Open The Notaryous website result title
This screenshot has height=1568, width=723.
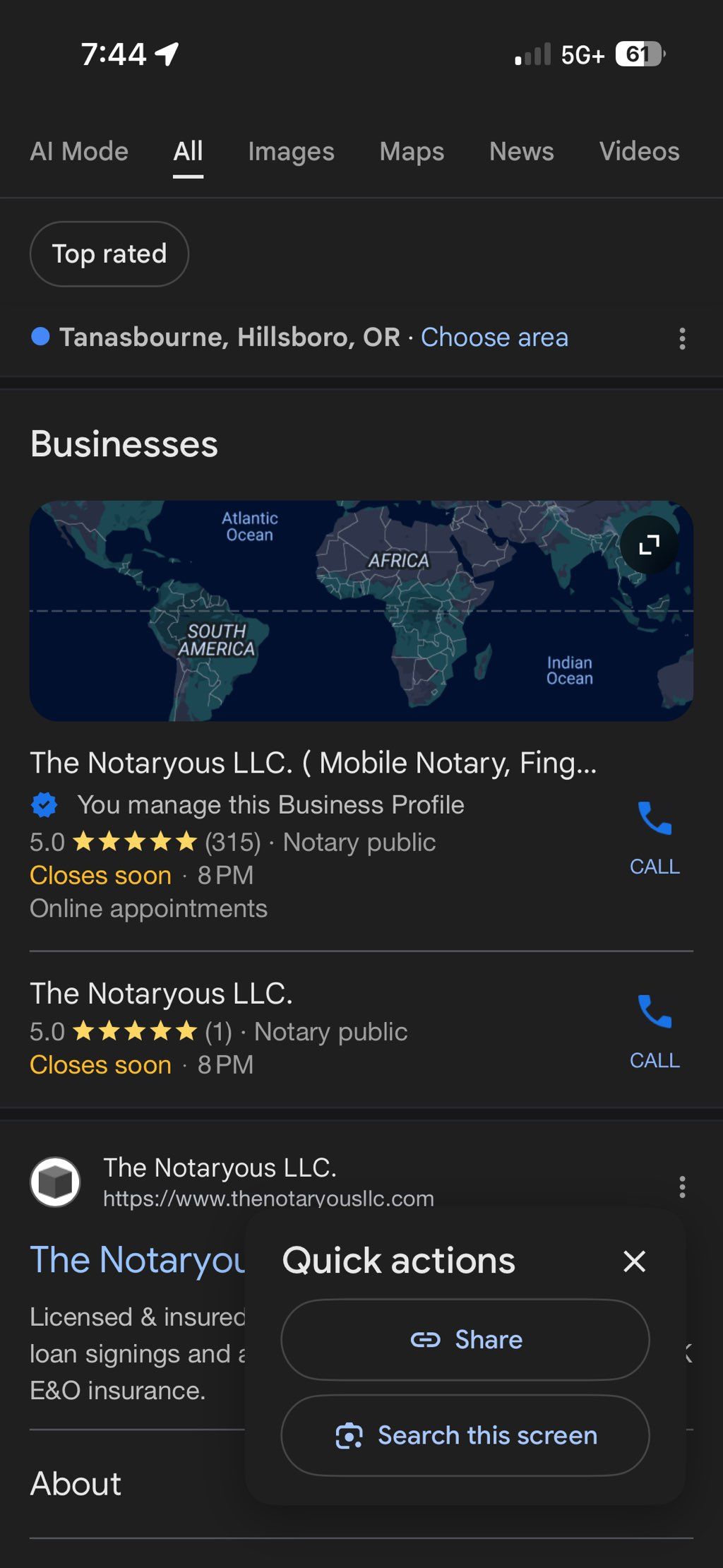click(138, 1260)
